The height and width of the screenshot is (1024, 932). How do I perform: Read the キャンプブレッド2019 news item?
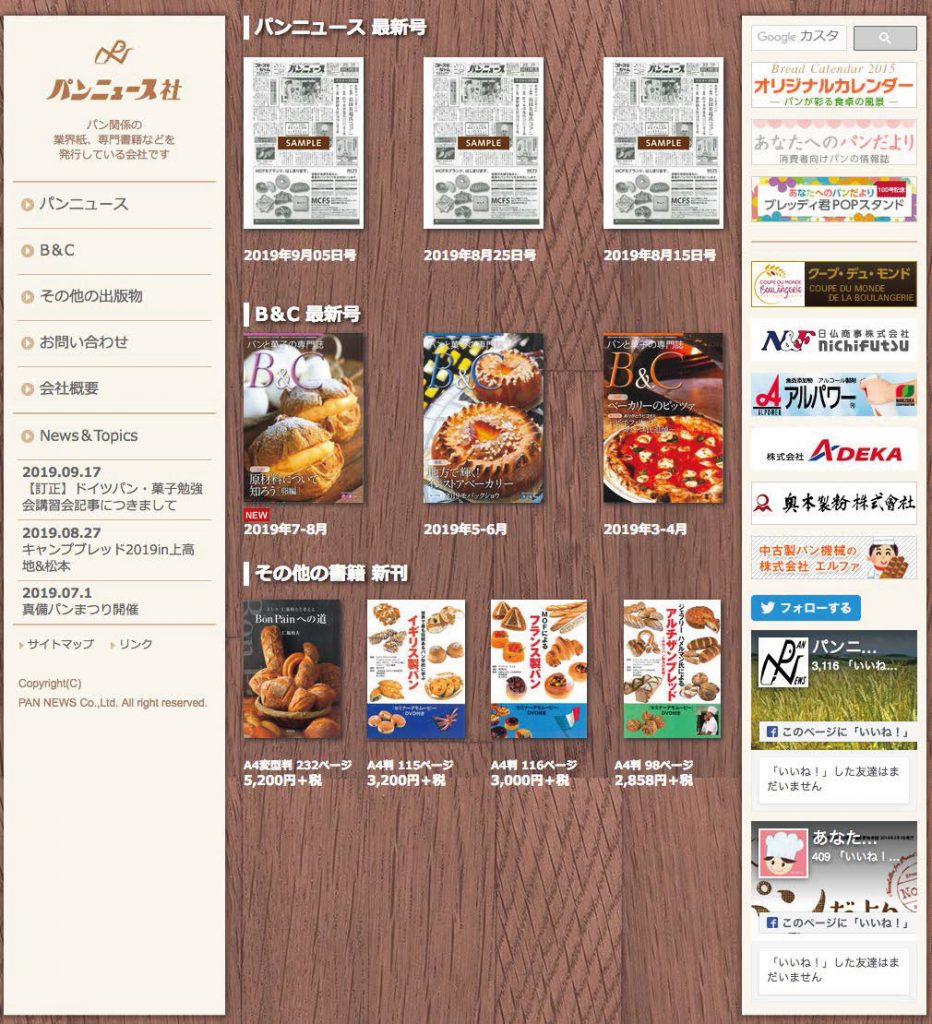pos(108,542)
